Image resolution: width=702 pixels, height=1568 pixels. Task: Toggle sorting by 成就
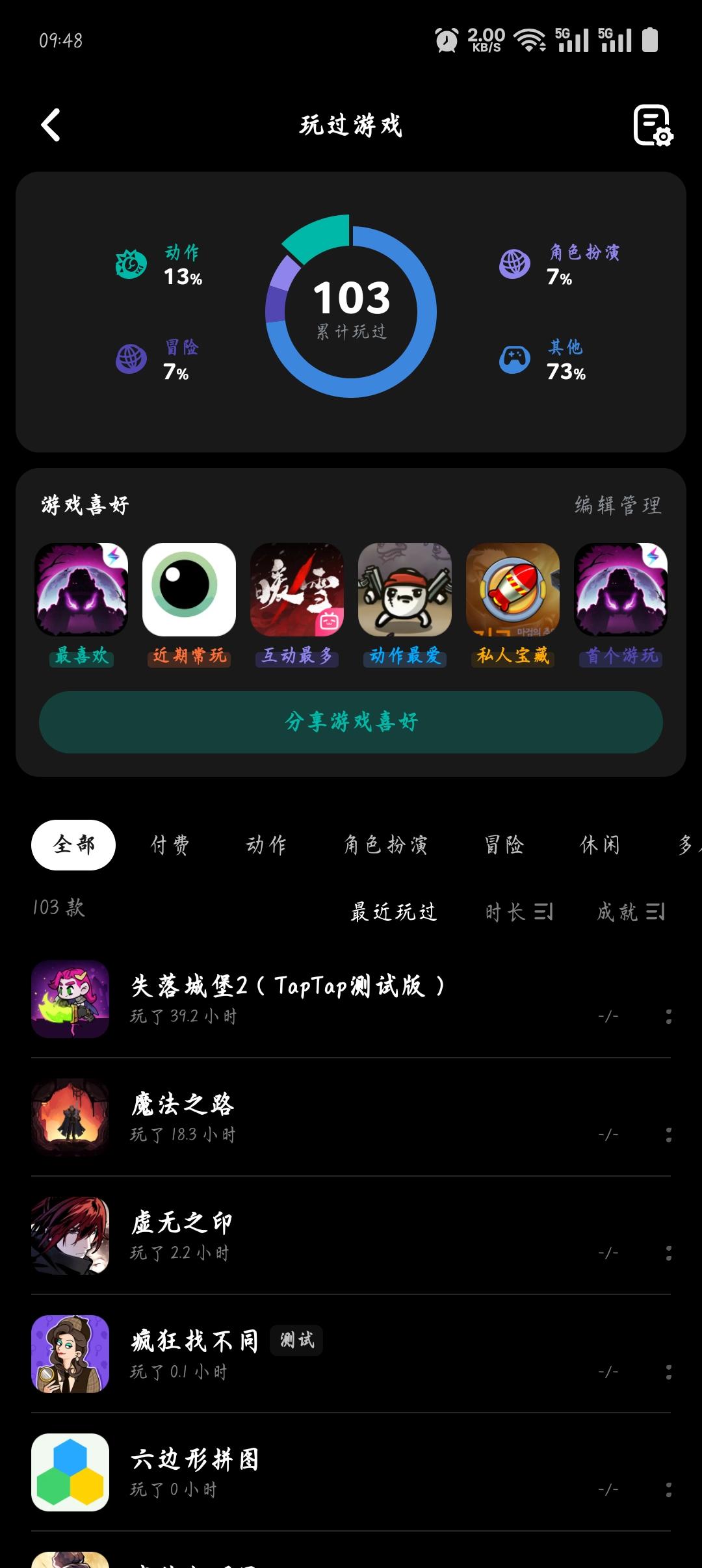630,912
